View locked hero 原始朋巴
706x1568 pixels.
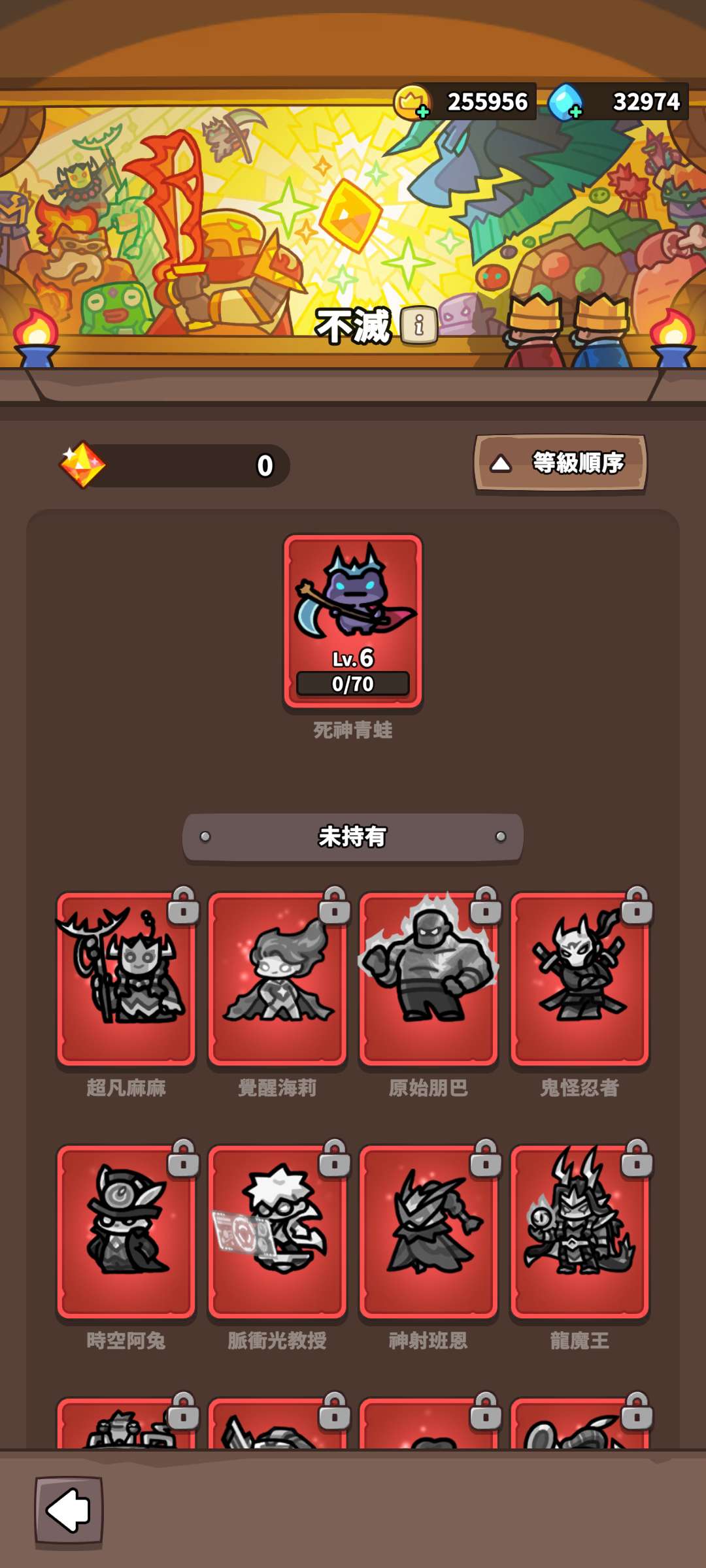point(428,979)
